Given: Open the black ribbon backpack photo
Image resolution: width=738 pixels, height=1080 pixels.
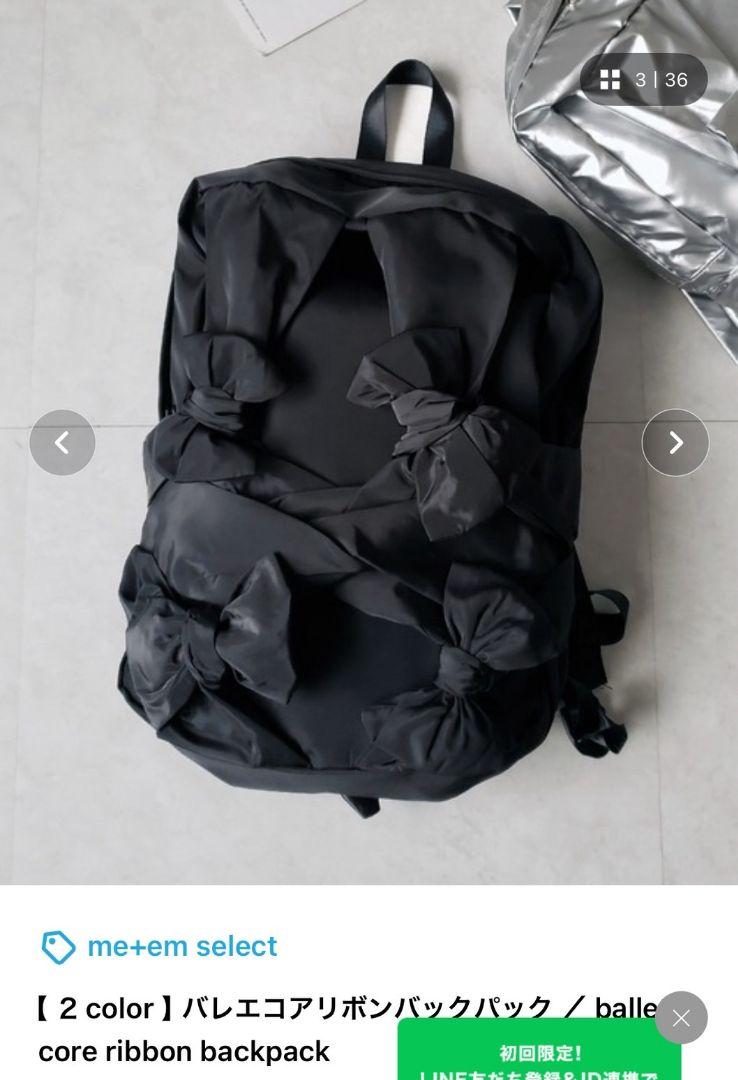Looking at the screenshot, I should [370, 450].
